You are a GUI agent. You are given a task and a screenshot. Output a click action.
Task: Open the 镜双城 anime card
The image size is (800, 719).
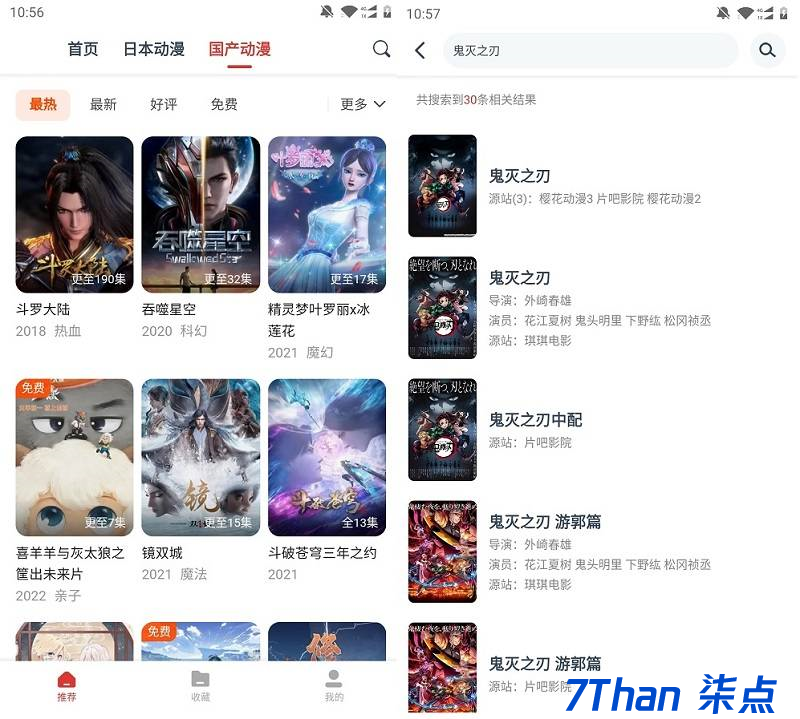click(x=200, y=457)
